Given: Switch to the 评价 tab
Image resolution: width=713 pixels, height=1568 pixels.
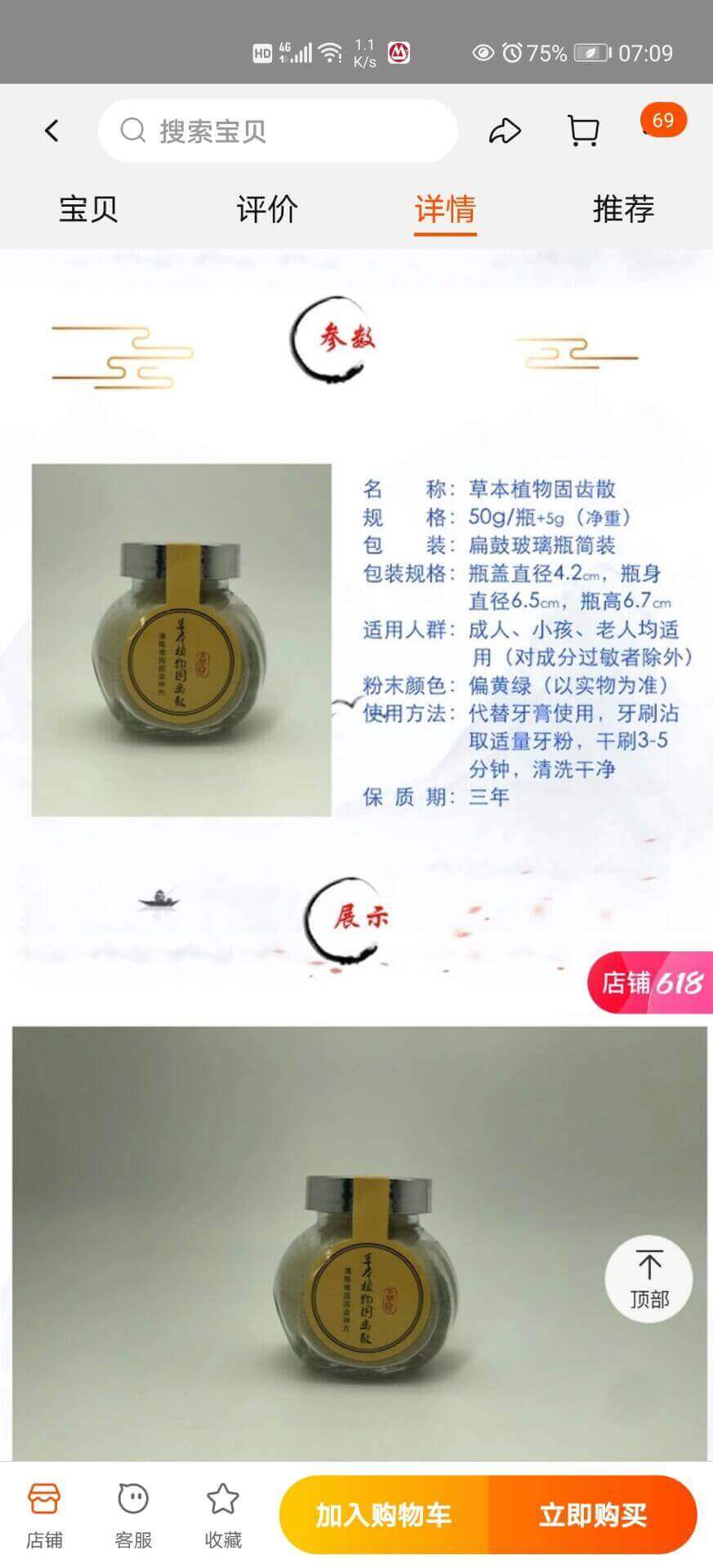Looking at the screenshot, I should (x=267, y=209).
